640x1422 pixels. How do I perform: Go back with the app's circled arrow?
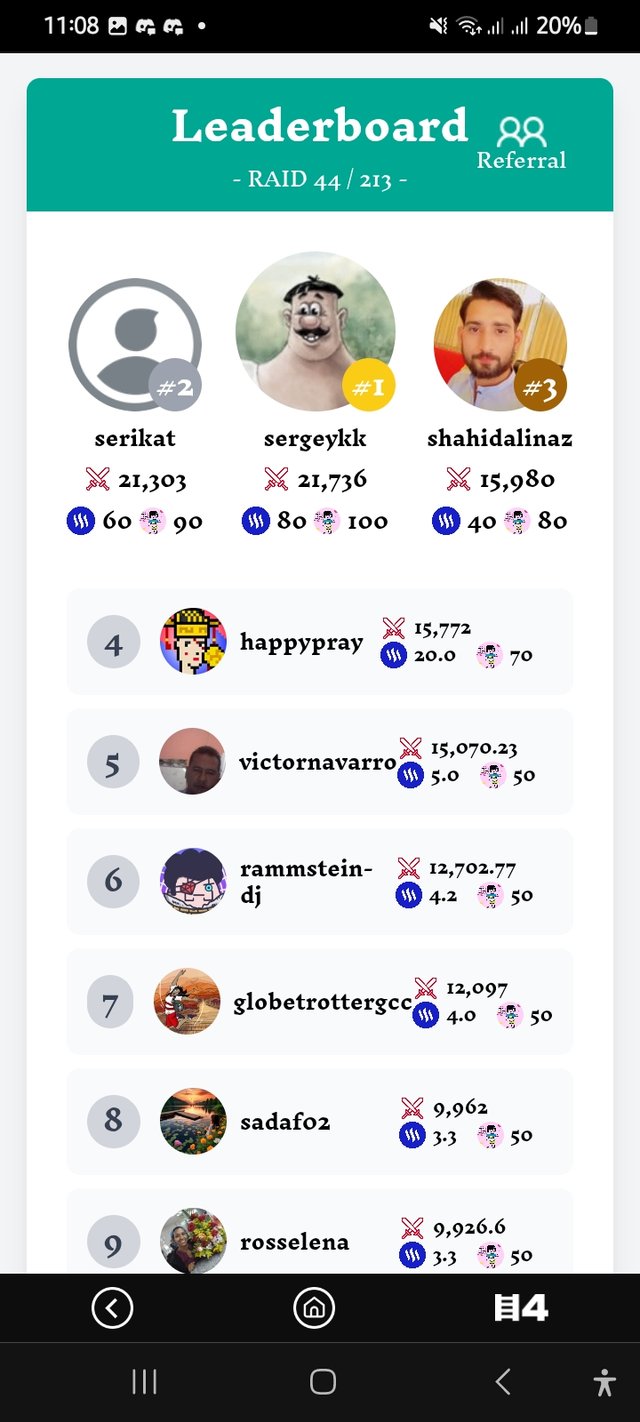click(x=112, y=1307)
